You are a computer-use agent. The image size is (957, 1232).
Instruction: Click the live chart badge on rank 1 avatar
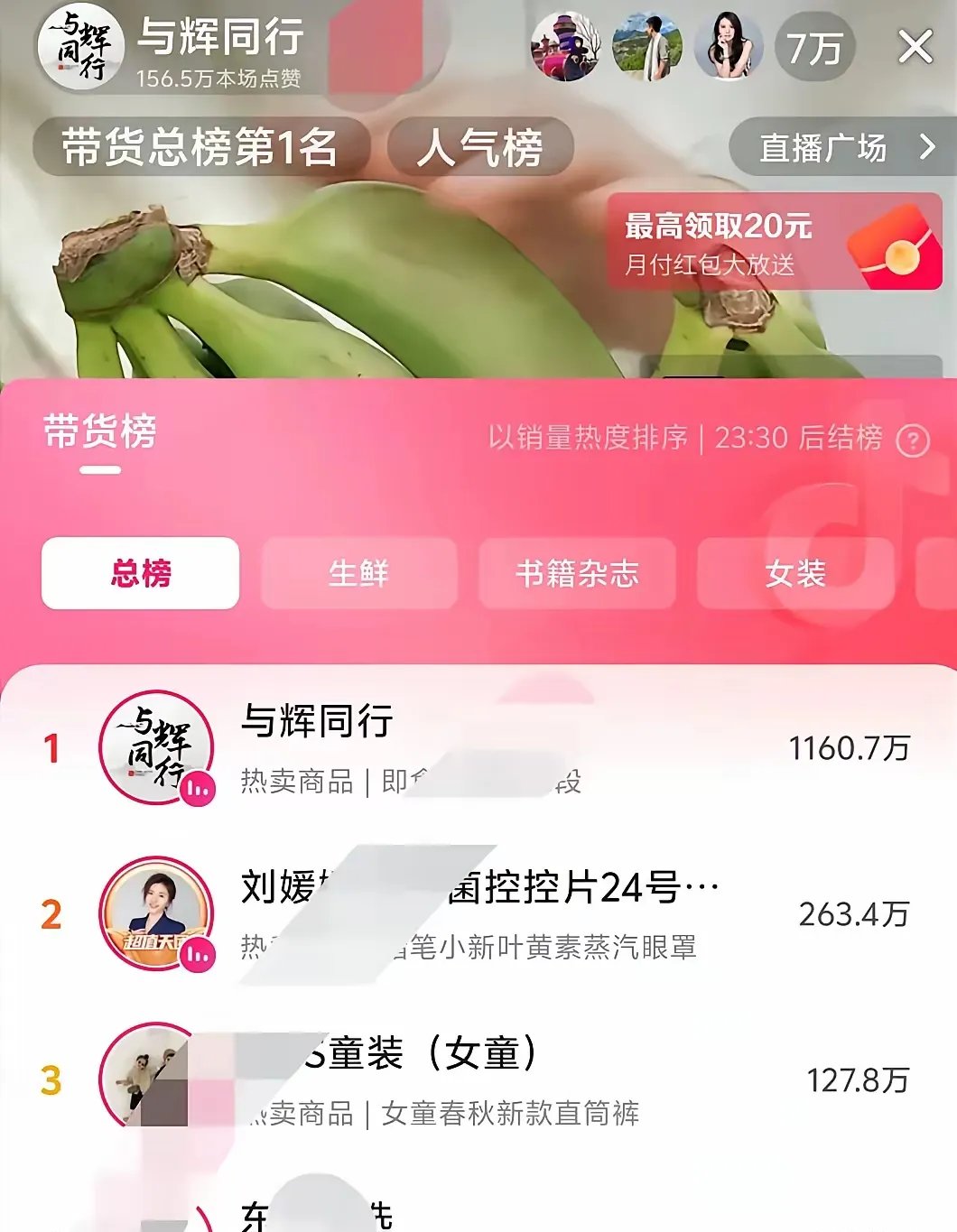pyautogui.click(x=195, y=785)
